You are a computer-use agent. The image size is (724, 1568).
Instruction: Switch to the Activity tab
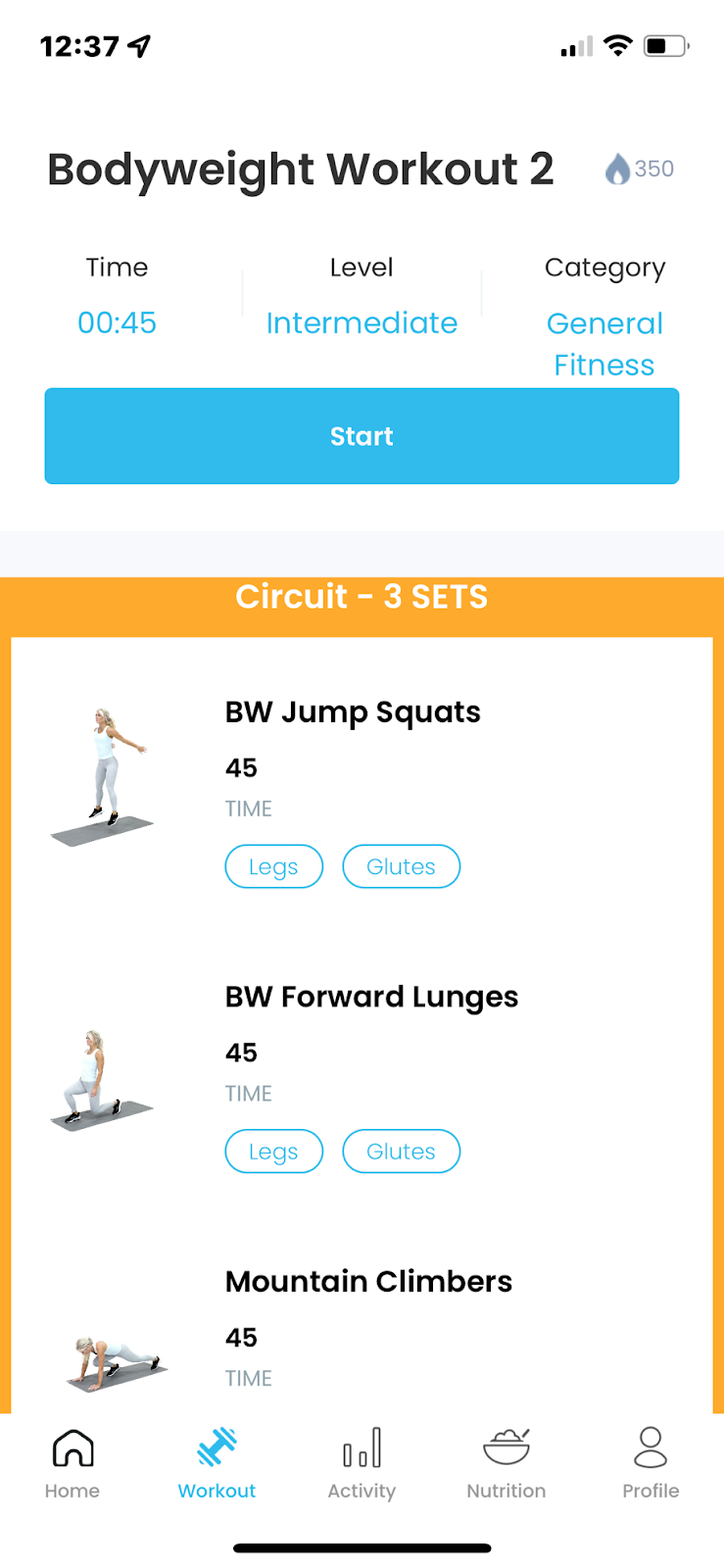point(362,1462)
